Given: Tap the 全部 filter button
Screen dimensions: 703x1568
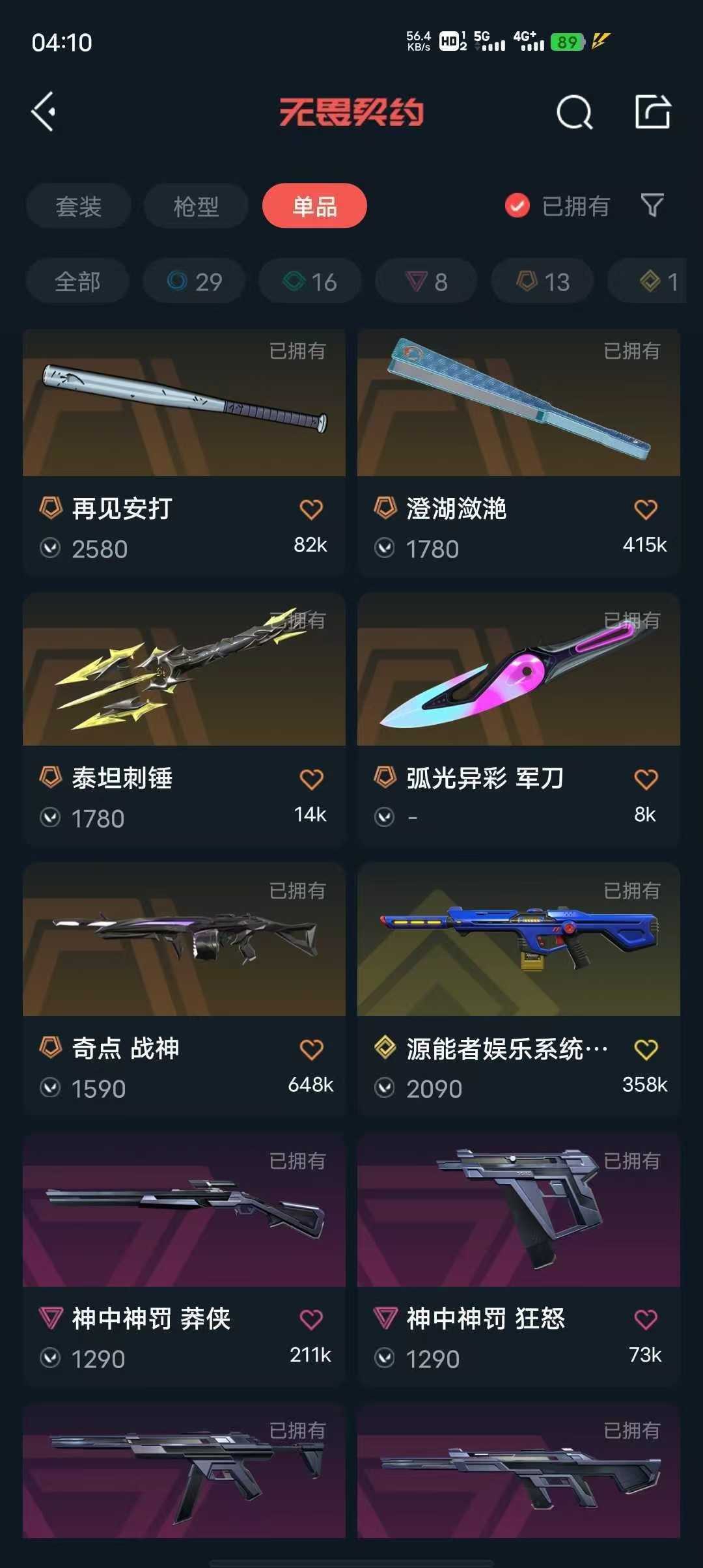Looking at the screenshot, I should click(77, 281).
